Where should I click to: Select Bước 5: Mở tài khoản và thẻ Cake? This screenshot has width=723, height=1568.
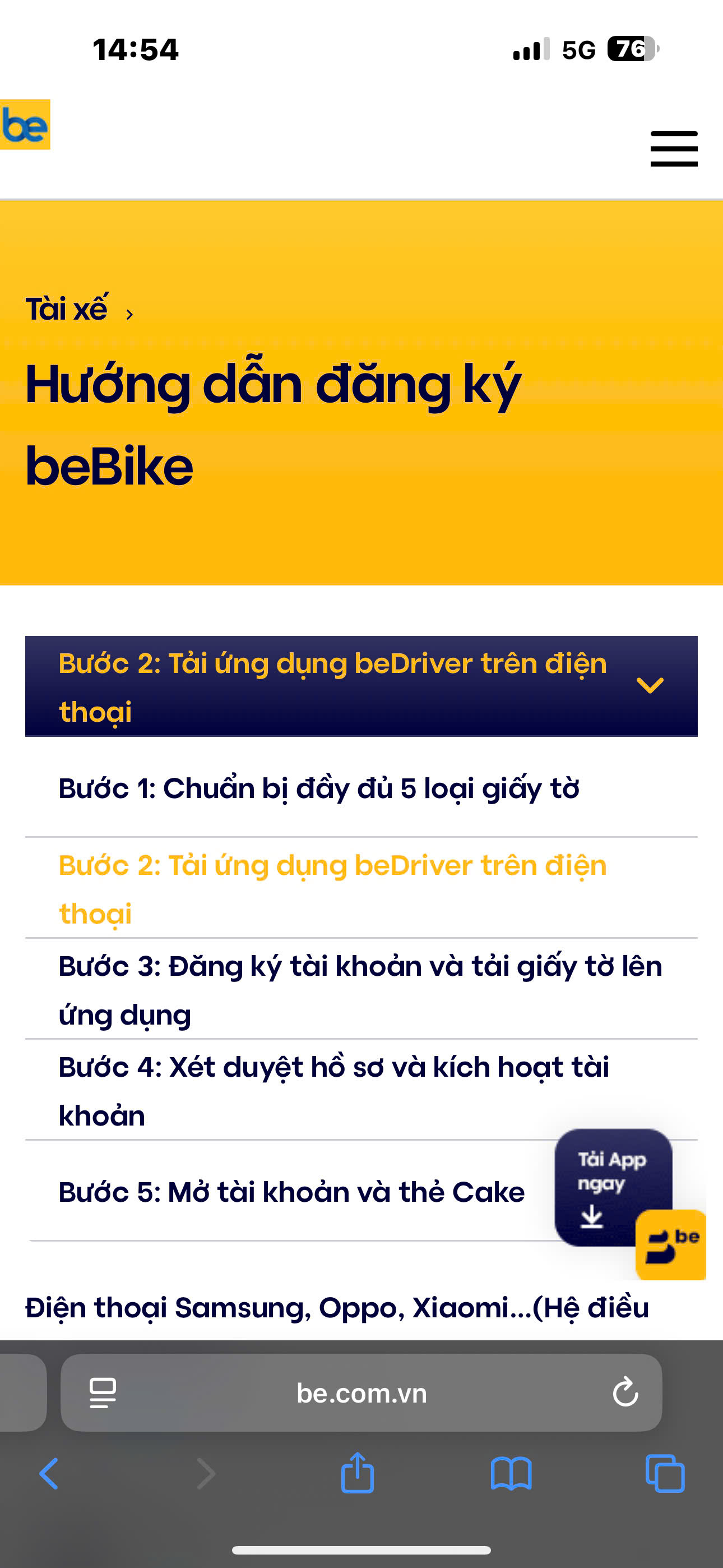291,1192
